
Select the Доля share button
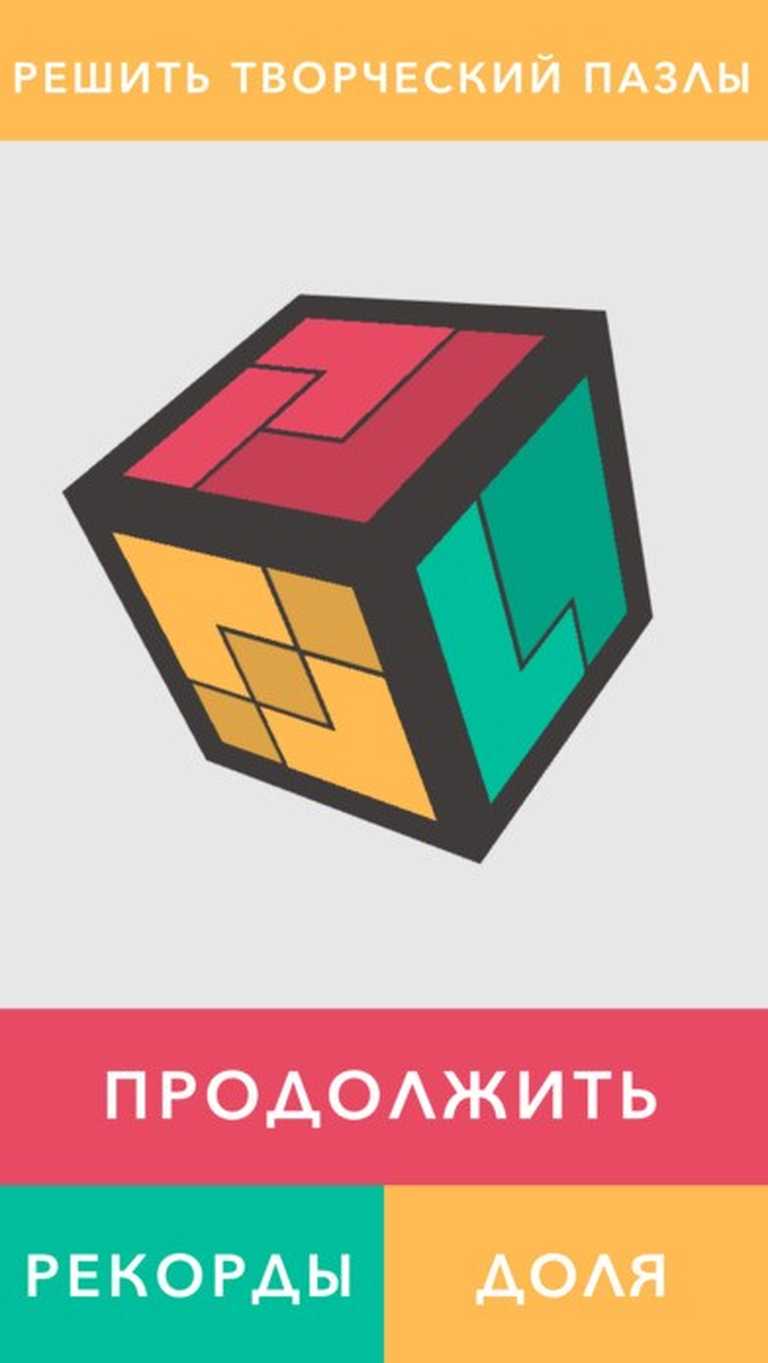pyautogui.click(x=576, y=1275)
